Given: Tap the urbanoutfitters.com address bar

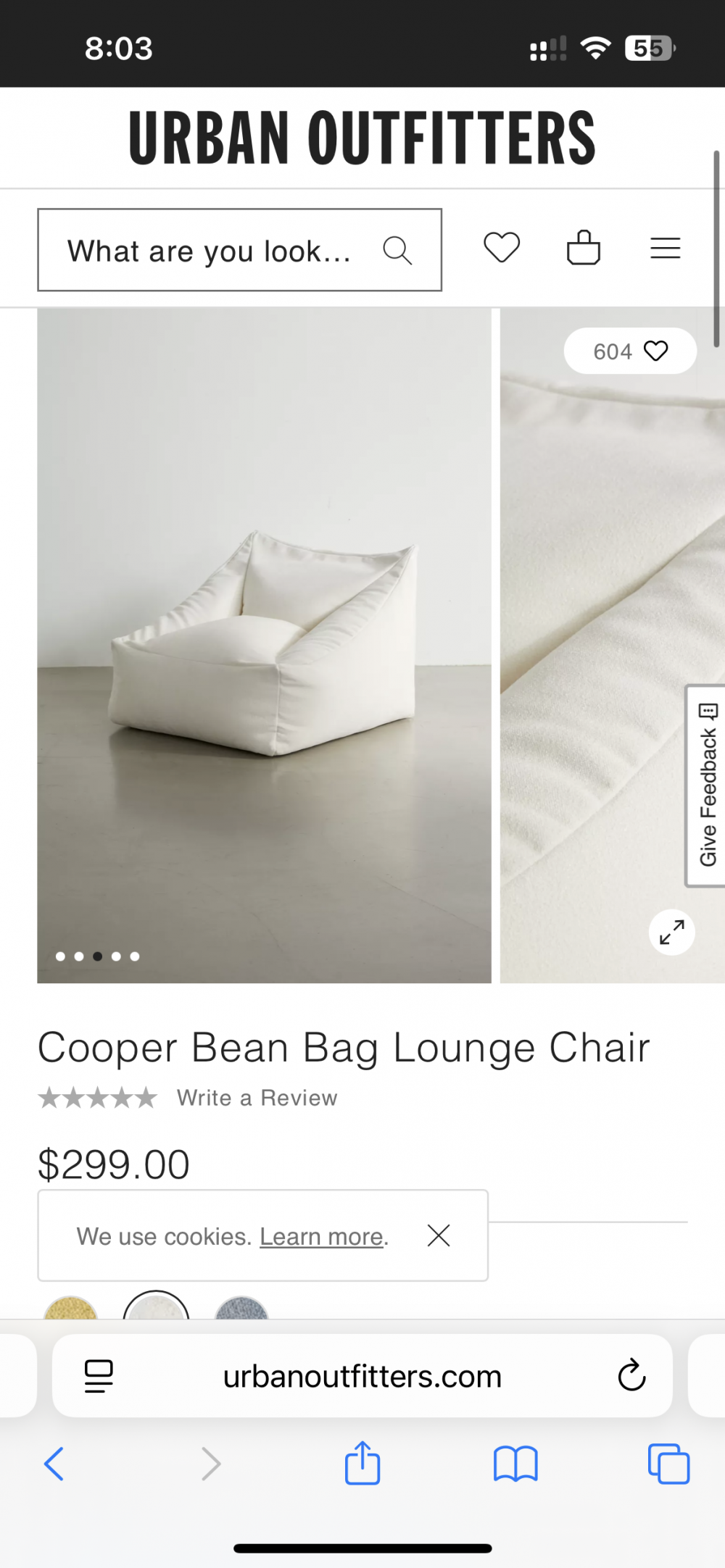Looking at the screenshot, I should point(362,1376).
